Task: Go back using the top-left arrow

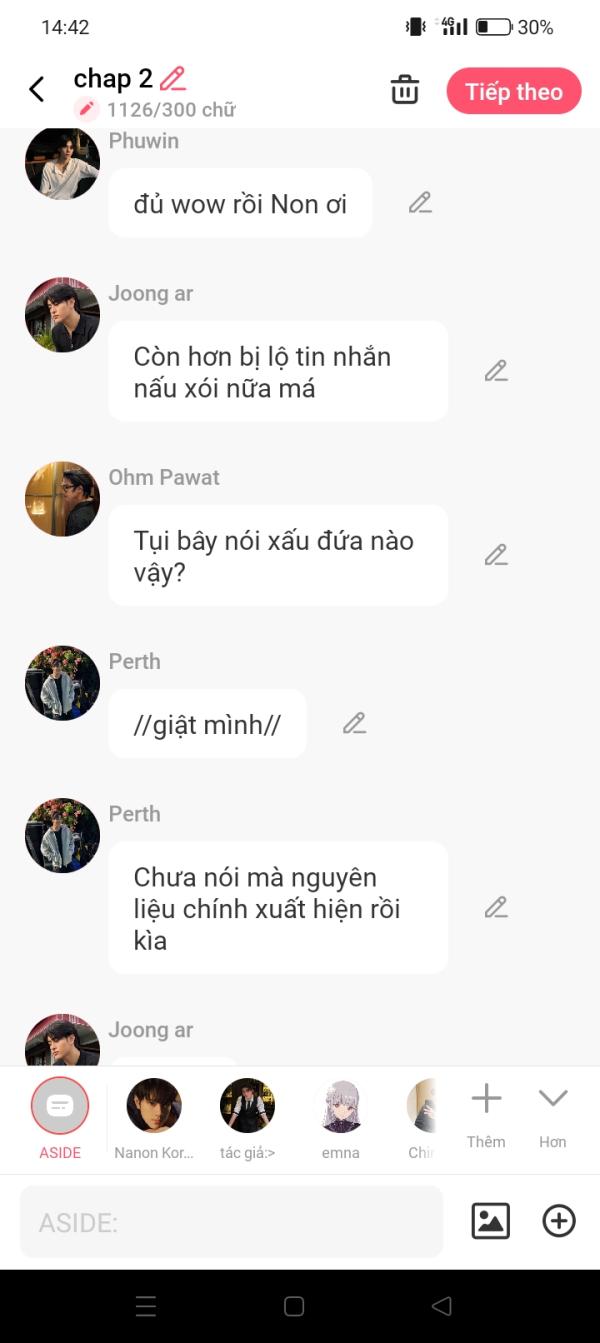Action: [37, 90]
